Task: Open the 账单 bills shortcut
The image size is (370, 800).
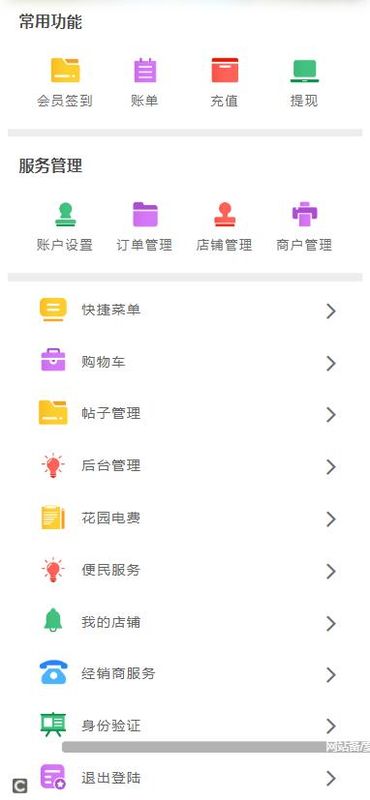Action: coord(144,82)
